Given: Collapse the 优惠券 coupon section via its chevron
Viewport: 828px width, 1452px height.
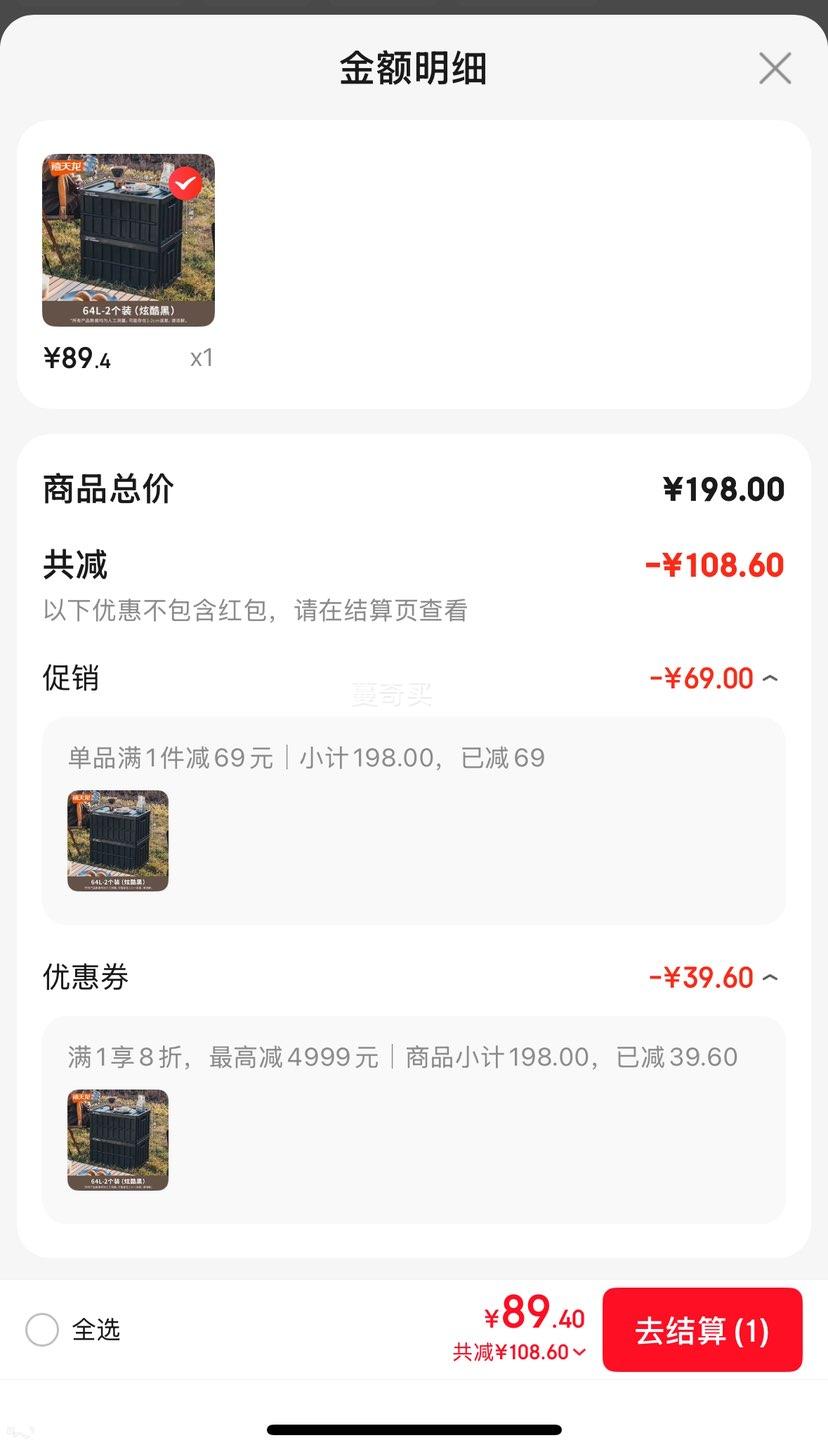Looking at the screenshot, I should 769,976.
